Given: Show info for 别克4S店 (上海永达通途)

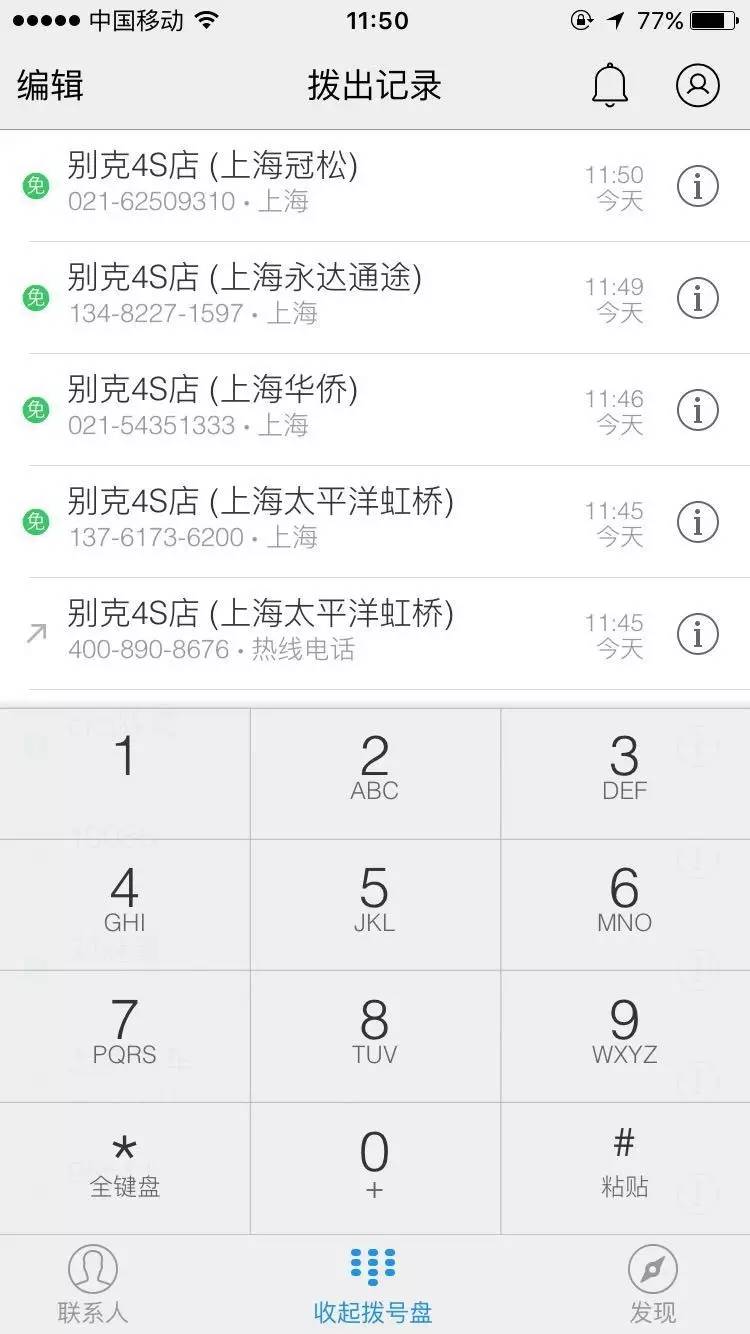Looking at the screenshot, I should (x=697, y=297).
